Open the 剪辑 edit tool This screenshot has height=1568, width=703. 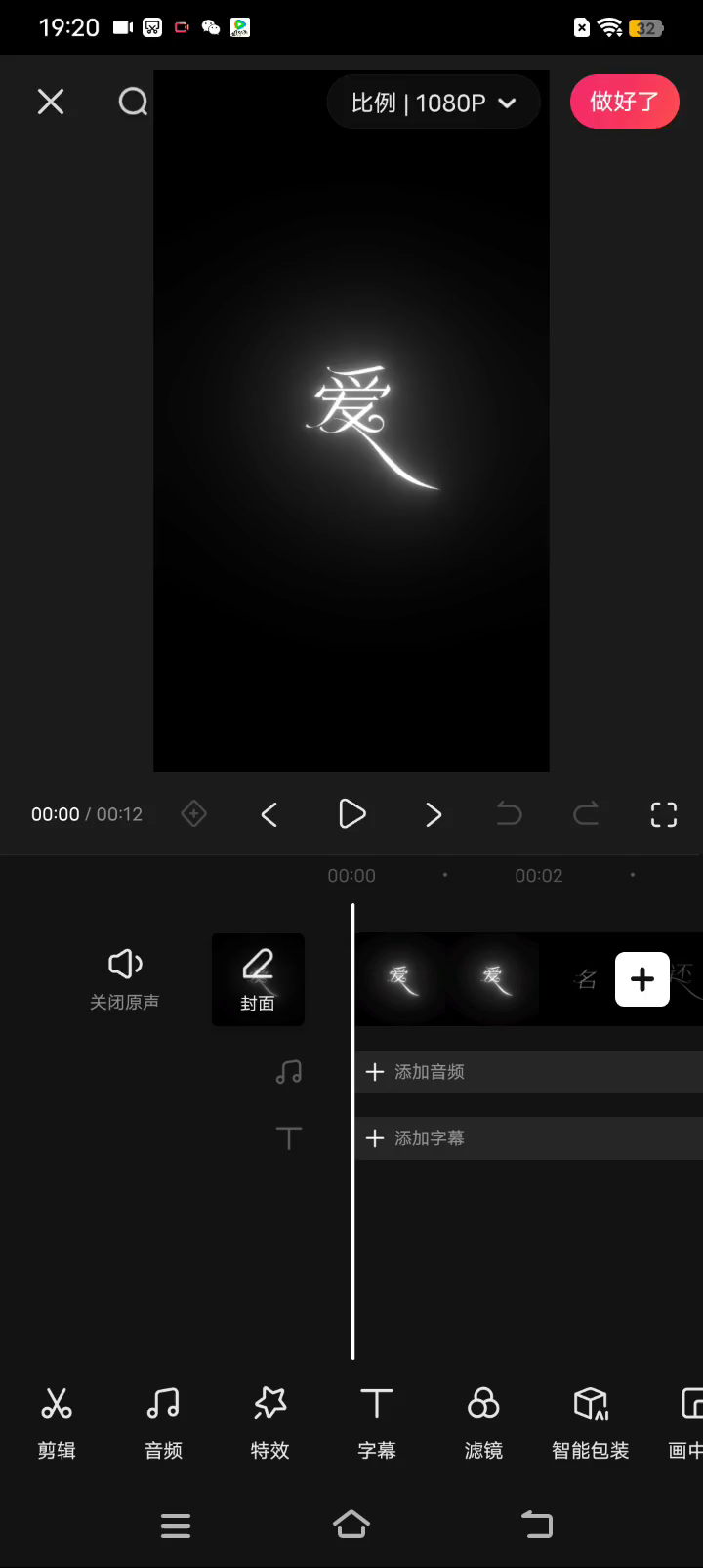pyautogui.click(x=57, y=1423)
